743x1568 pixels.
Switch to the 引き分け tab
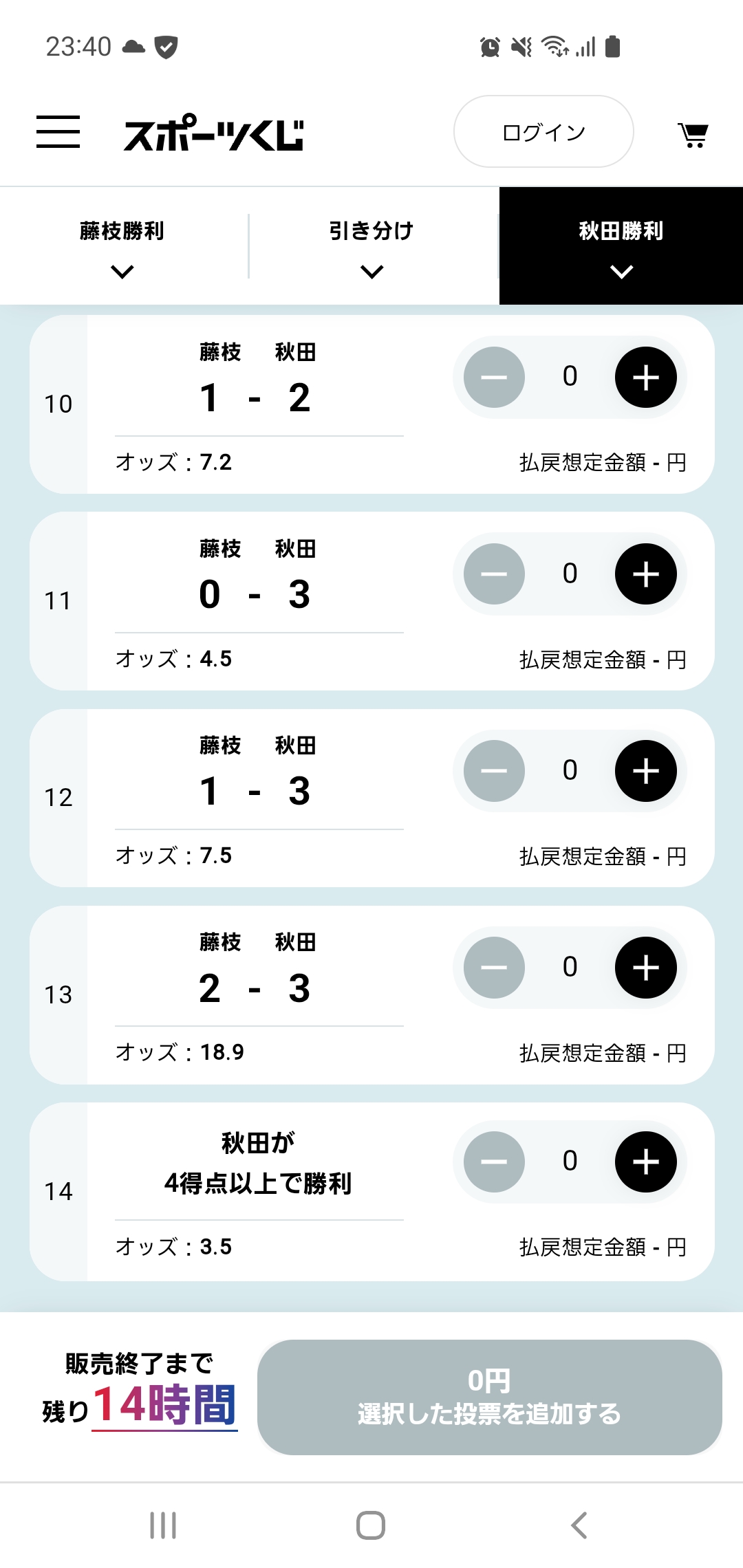pos(371,246)
